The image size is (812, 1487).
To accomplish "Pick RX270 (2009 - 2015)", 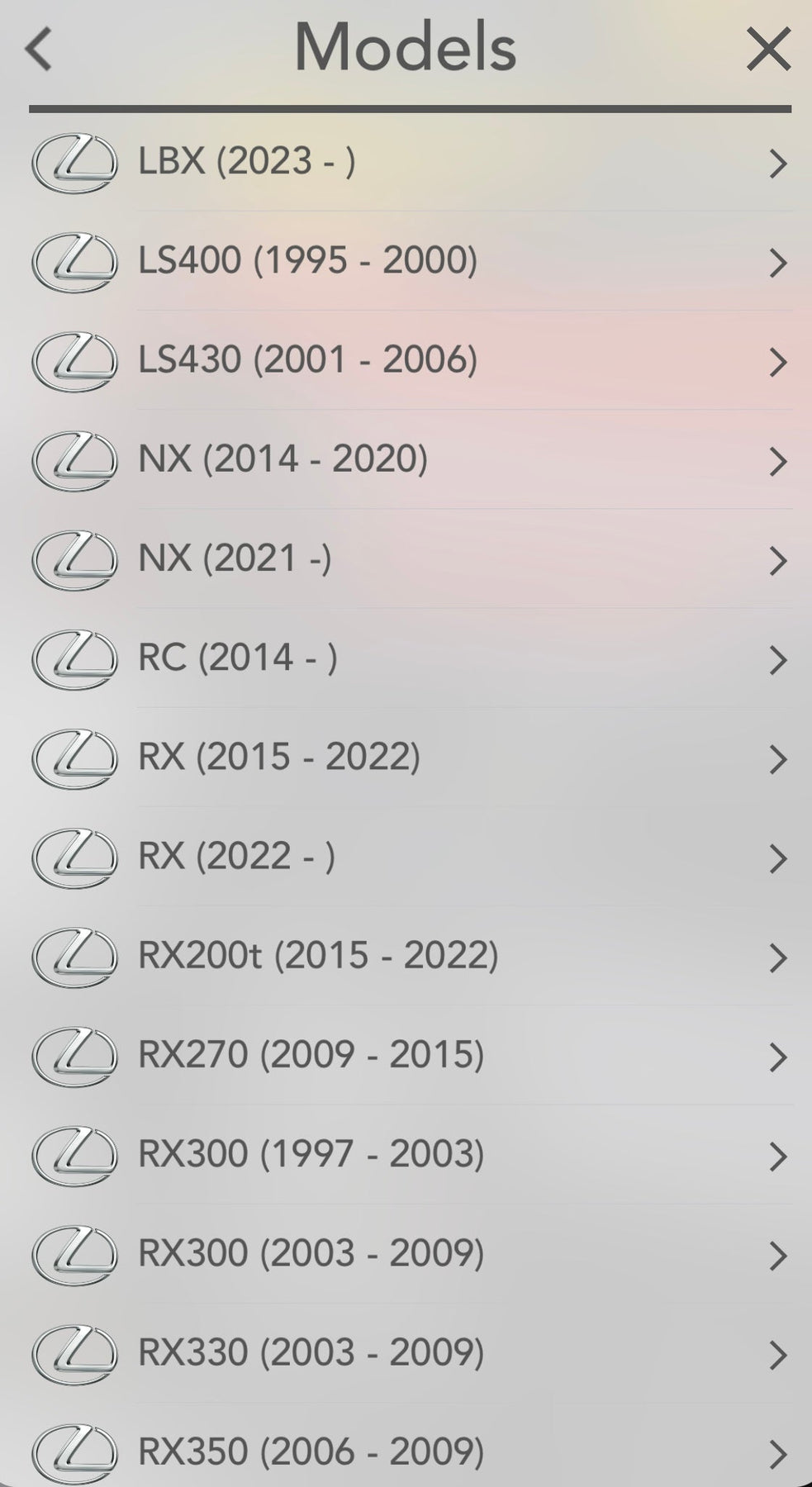I will (311, 1055).
